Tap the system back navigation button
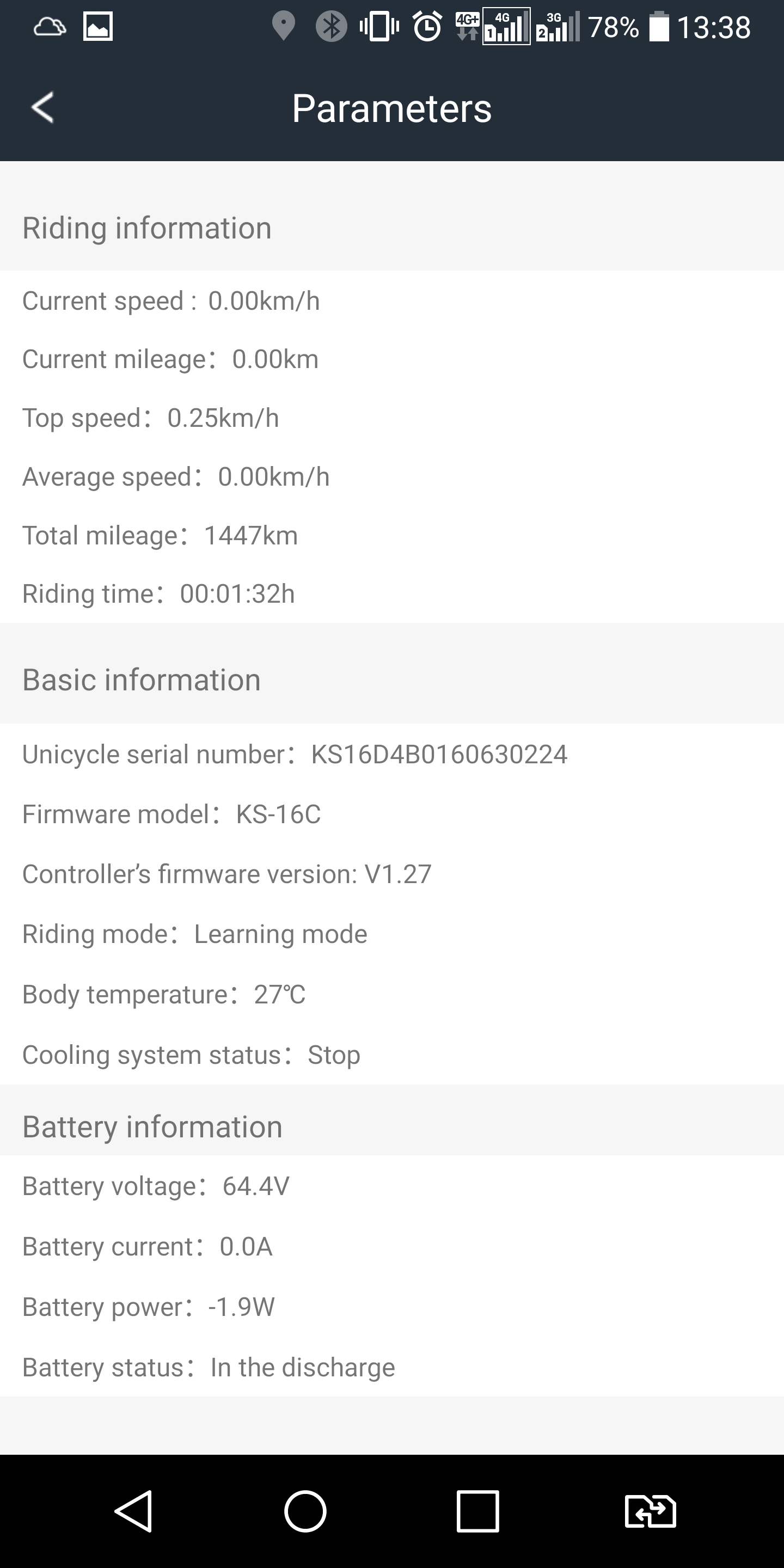This screenshot has height=1568, width=784. coord(133,1511)
